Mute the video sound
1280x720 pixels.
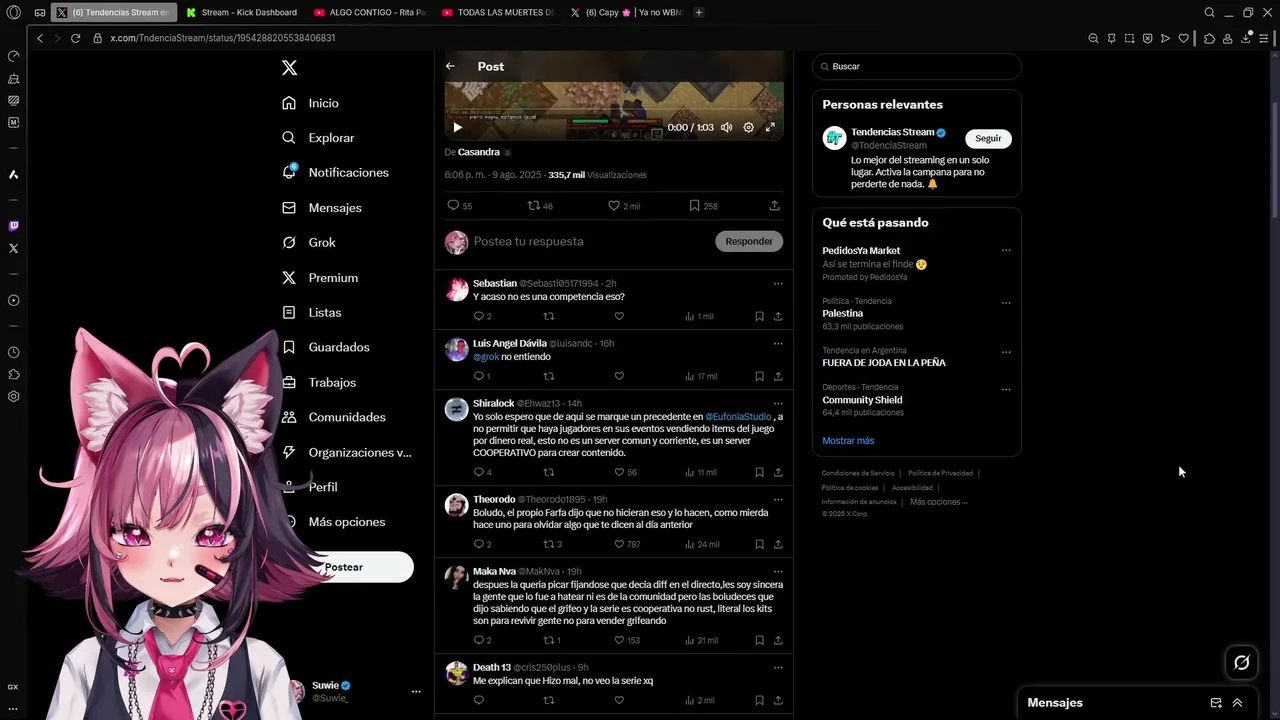[726, 127]
